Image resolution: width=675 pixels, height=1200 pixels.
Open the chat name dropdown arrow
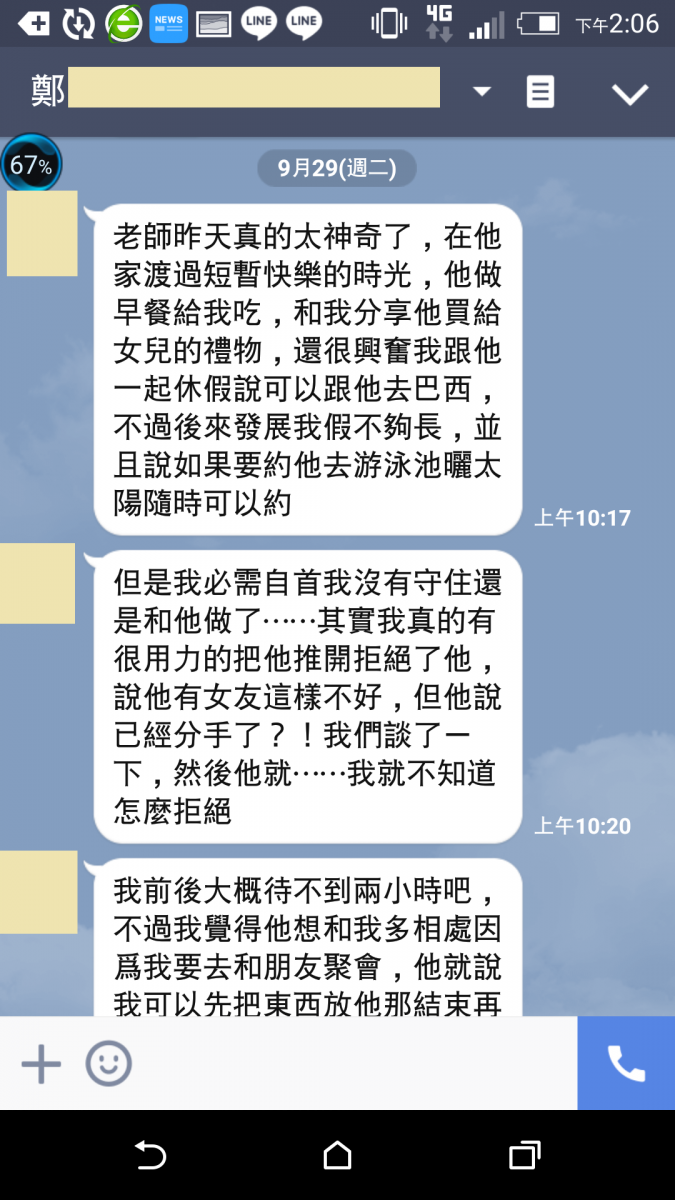pyautogui.click(x=482, y=92)
